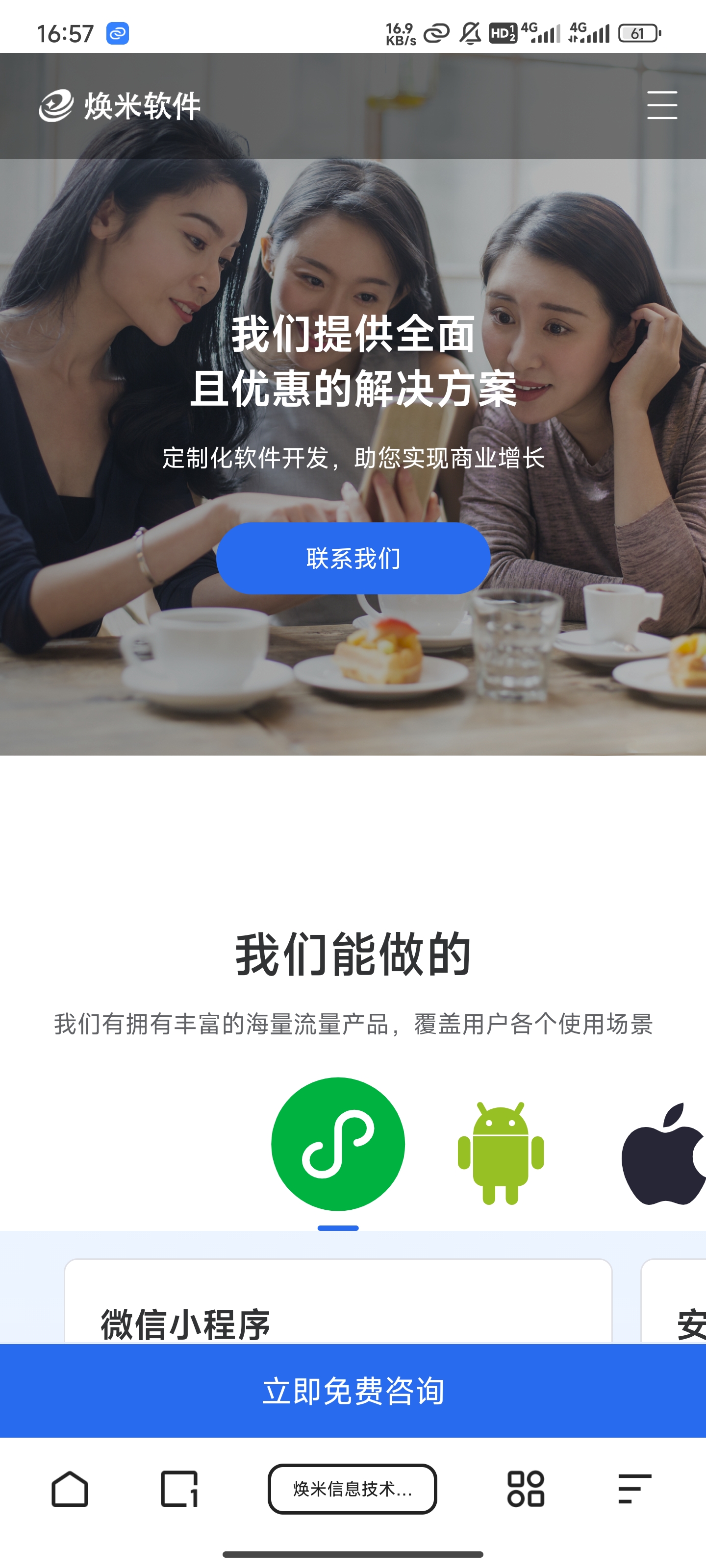This screenshot has width=706, height=1568.
Task: Switch to the Apple icon tab
Action: 664,1153
